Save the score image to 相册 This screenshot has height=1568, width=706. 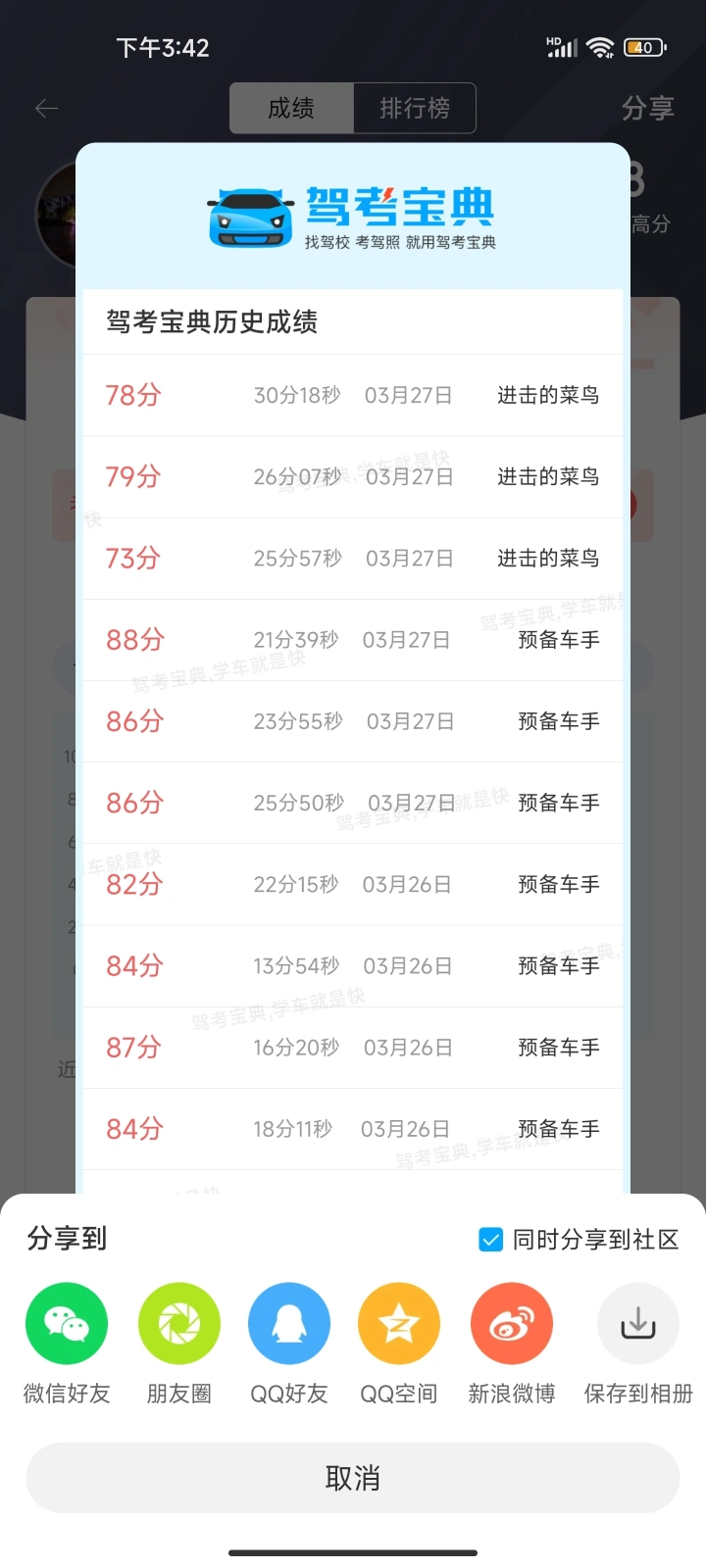[x=638, y=1324]
